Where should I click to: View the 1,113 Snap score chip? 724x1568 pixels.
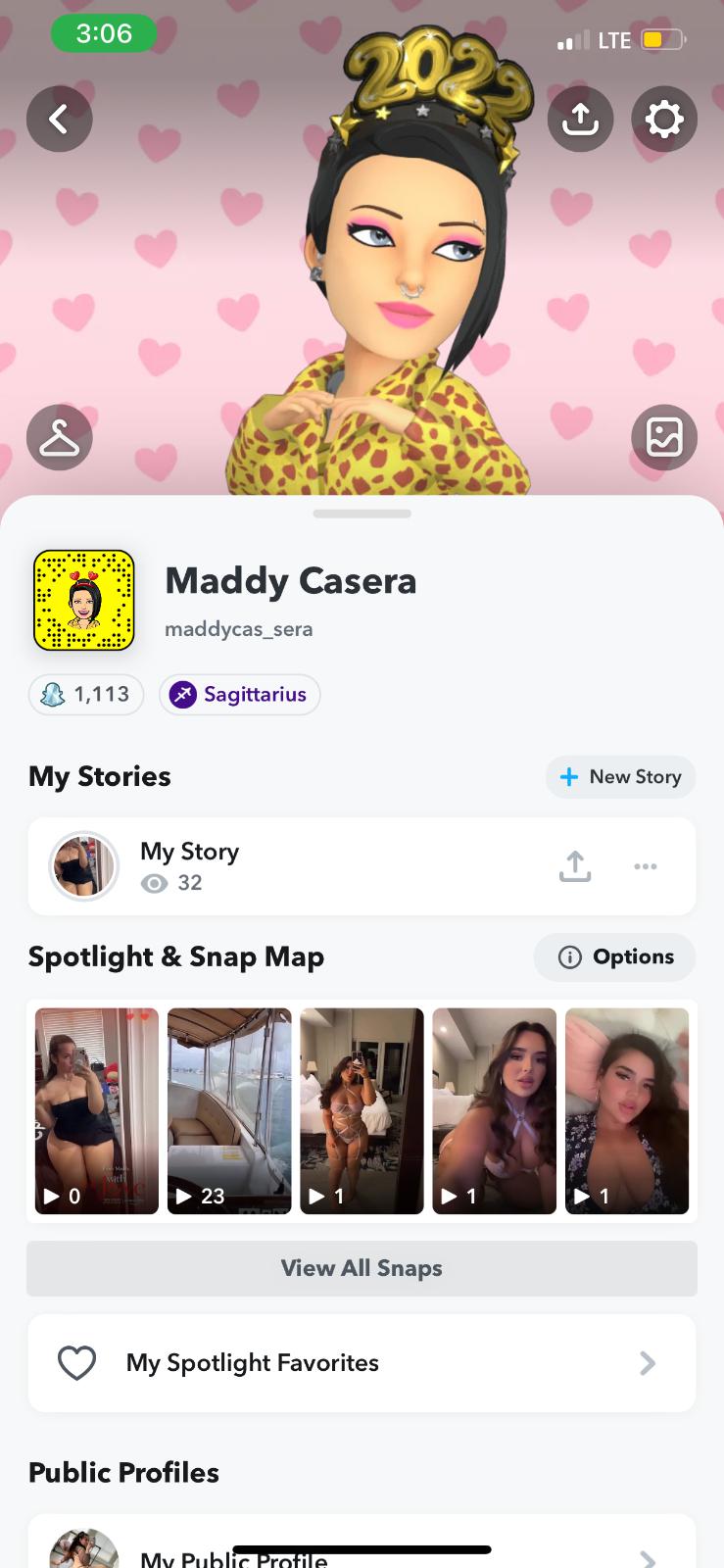86,695
